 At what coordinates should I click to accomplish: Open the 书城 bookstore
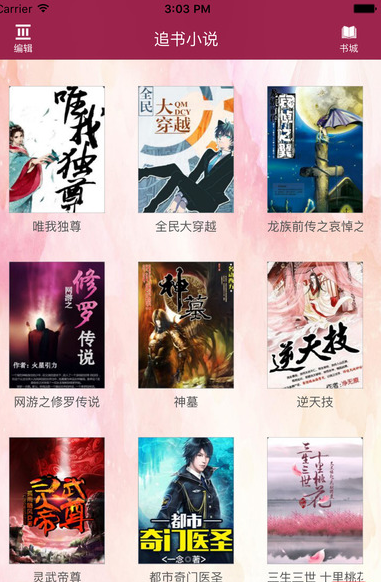[x=349, y=39]
